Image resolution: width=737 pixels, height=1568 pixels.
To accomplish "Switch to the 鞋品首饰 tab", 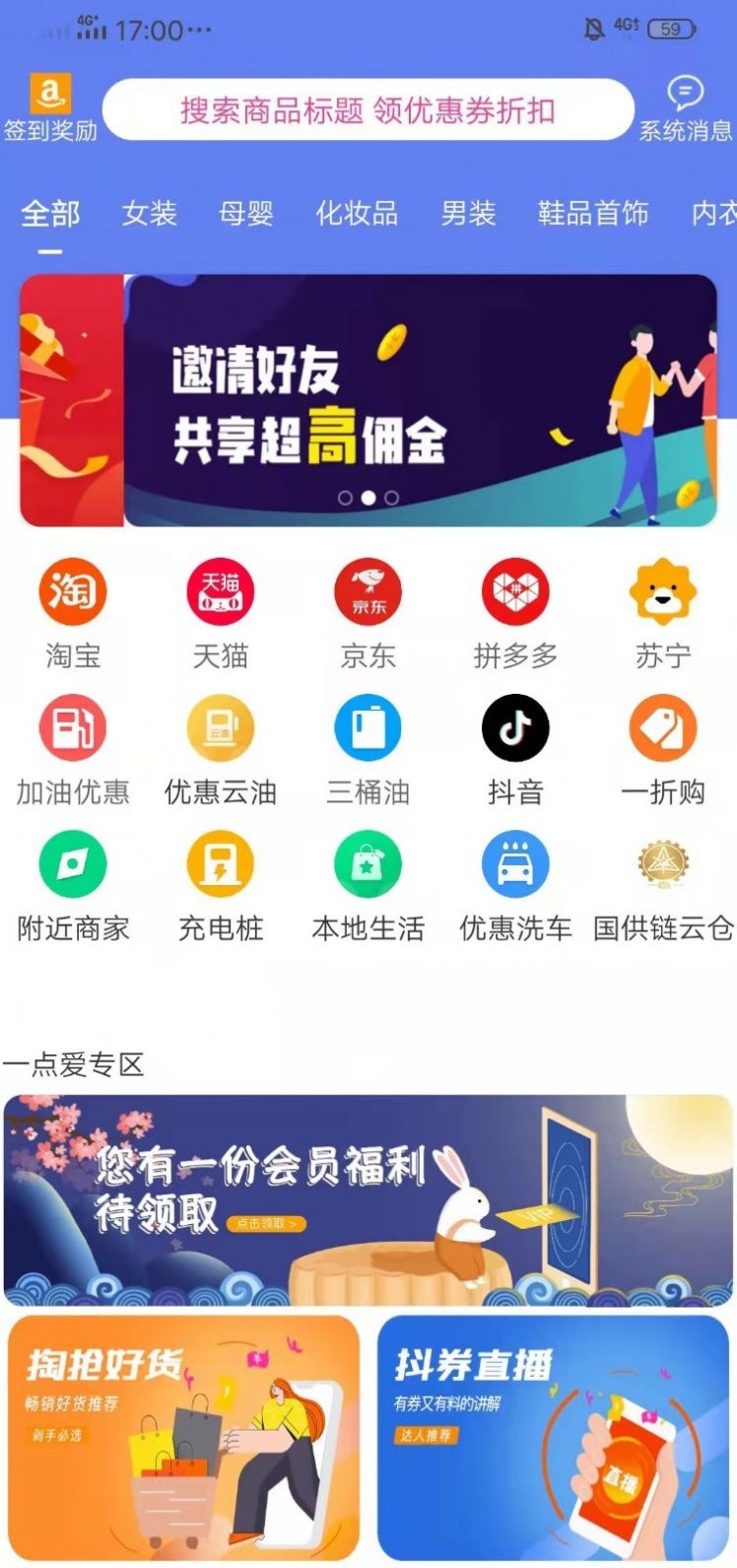I will pos(592,213).
